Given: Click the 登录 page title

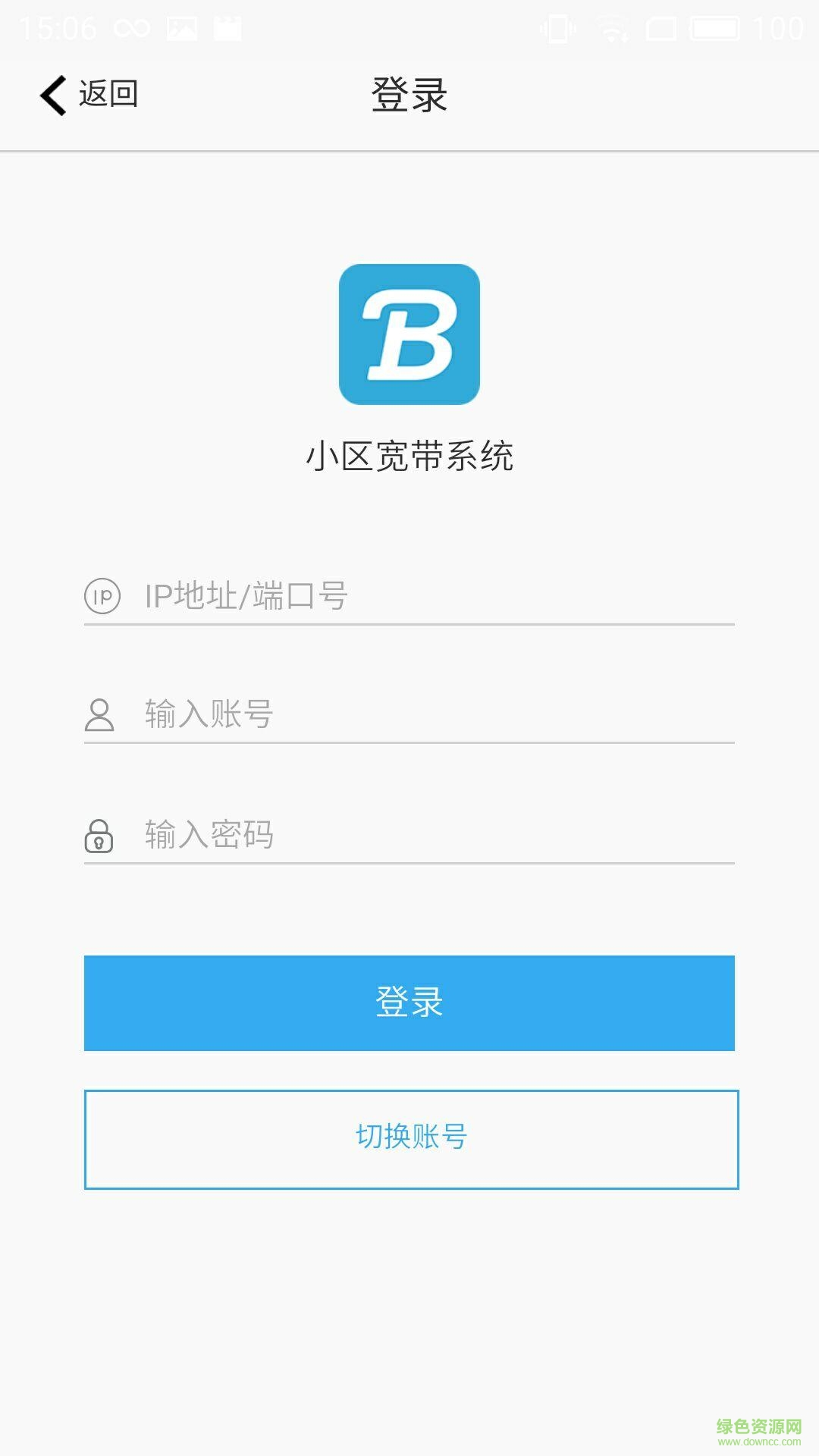Looking at the screenshot, I should (409, 95).
